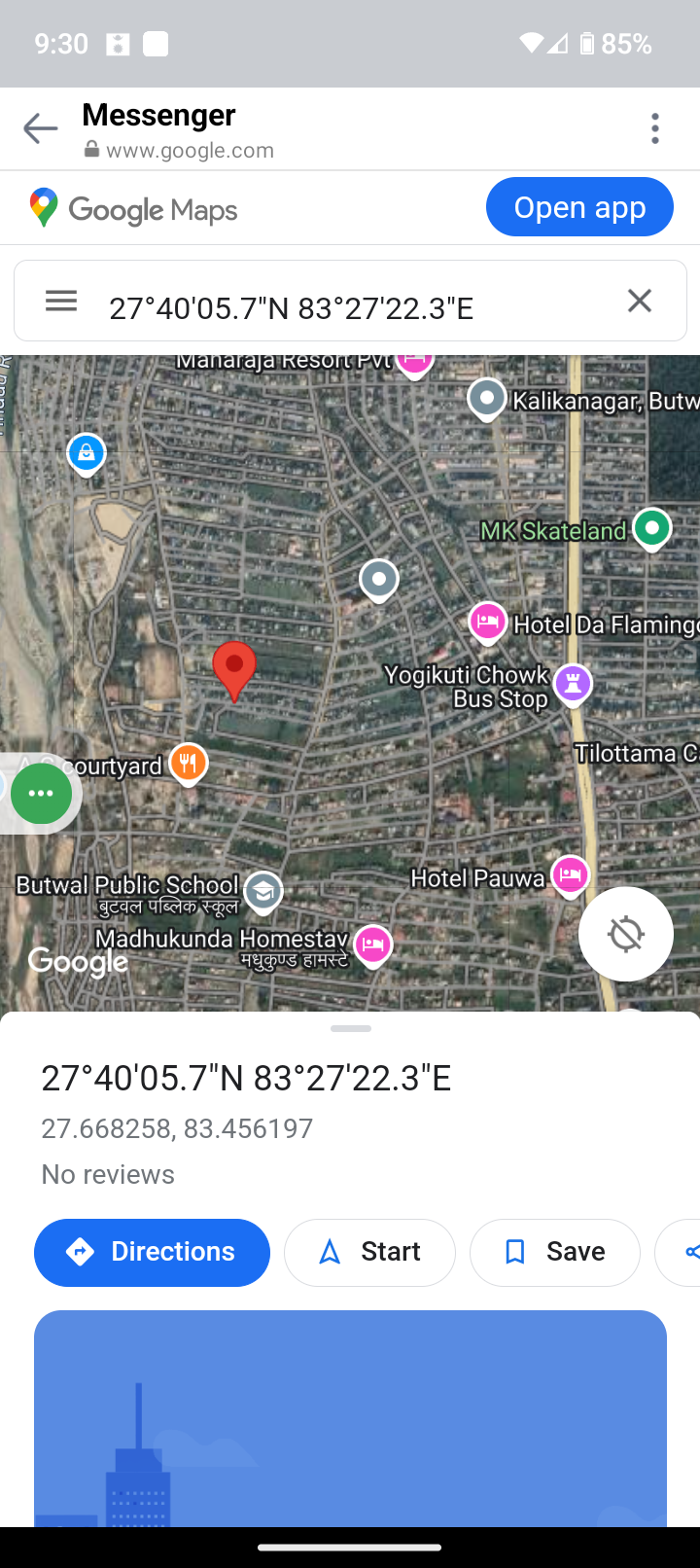The height and width of the screenshot is (1568, 700).
Task: Tap the green floating dots bubble
Action: click(x=41, y=794)
